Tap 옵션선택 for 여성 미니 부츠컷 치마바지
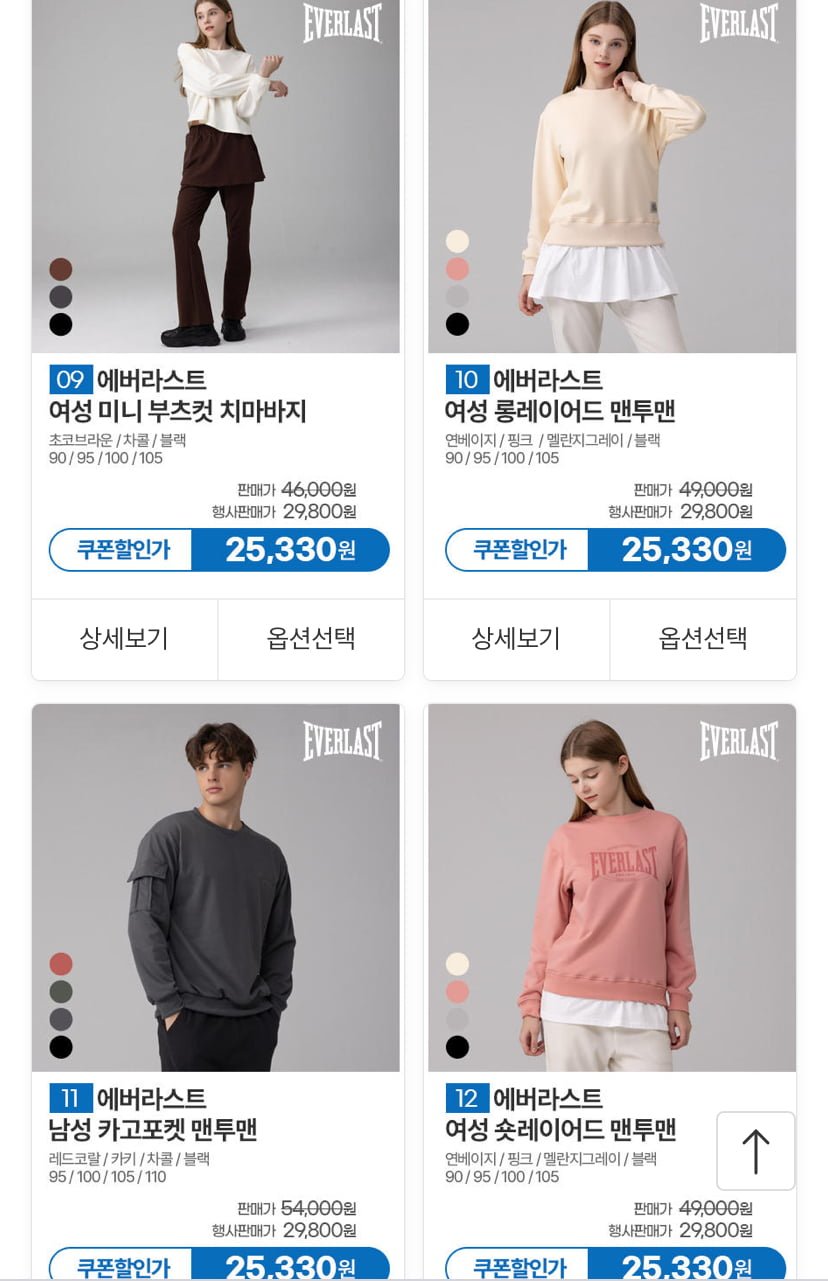This screenshot has height=1281, width=828. [x=311, y=639]
